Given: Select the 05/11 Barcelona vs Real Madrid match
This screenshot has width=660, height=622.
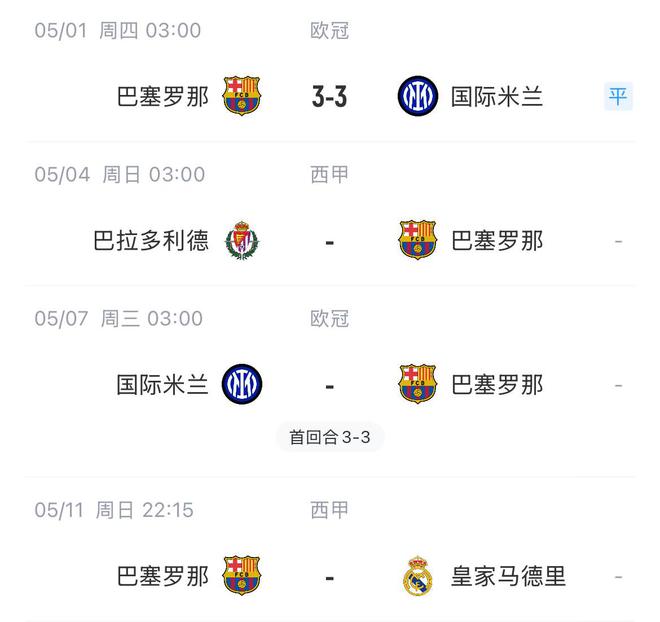Looking at the screenshot, I should click(329, 577).
